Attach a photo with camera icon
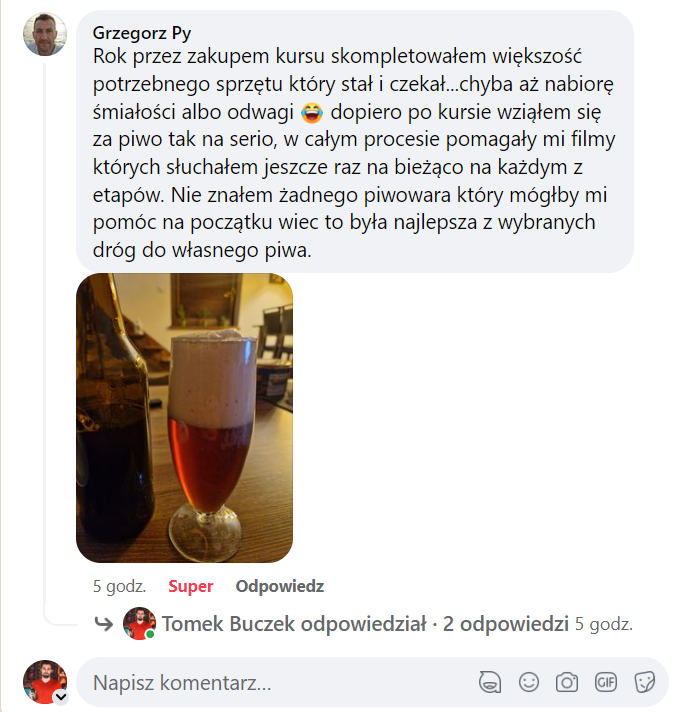 coord(567,683)
